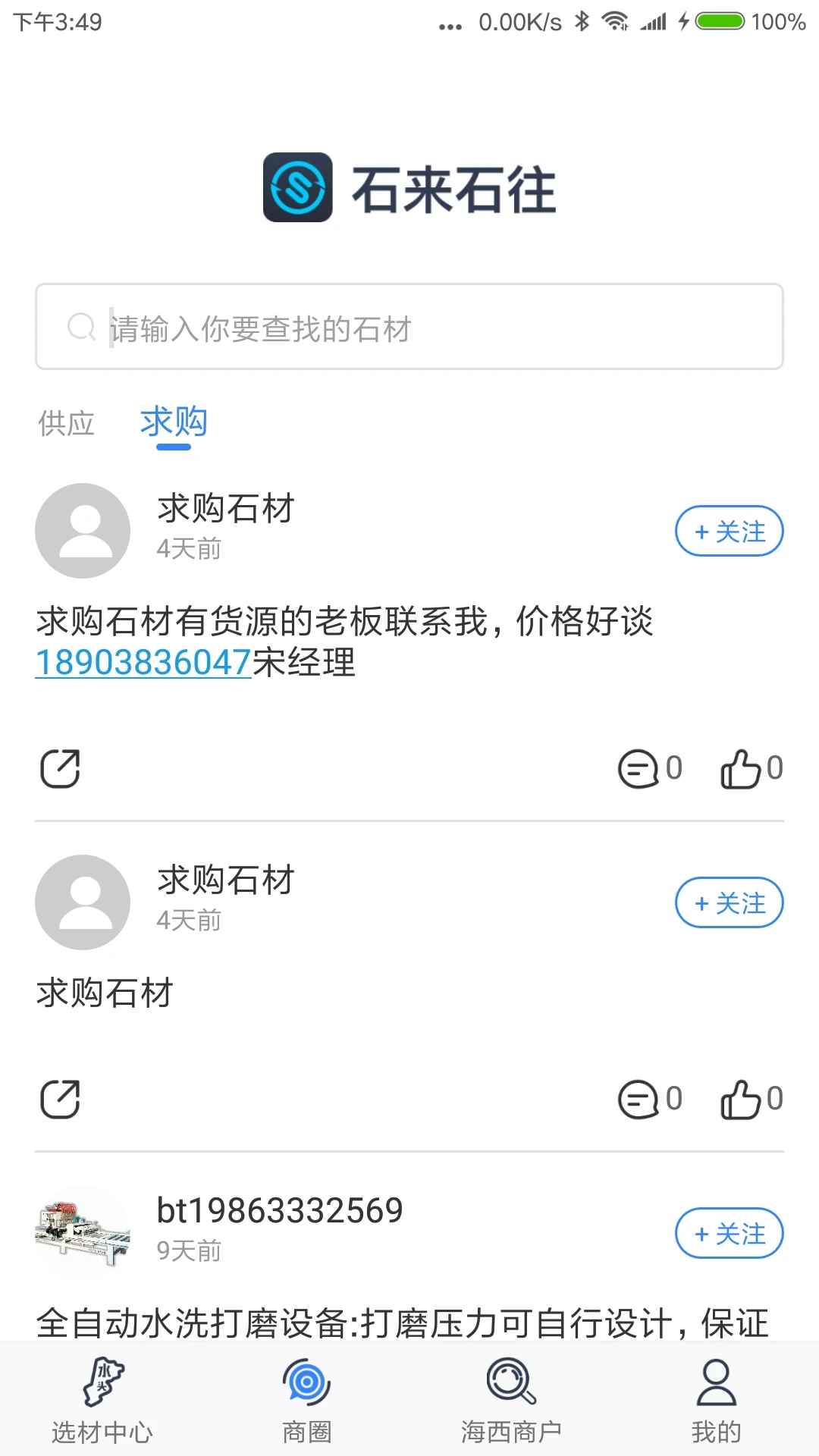Image resolution: width=819 pixels, height=1456 pixels.
Task: Tap the search magnifier icon
Action: click(82, 327)
